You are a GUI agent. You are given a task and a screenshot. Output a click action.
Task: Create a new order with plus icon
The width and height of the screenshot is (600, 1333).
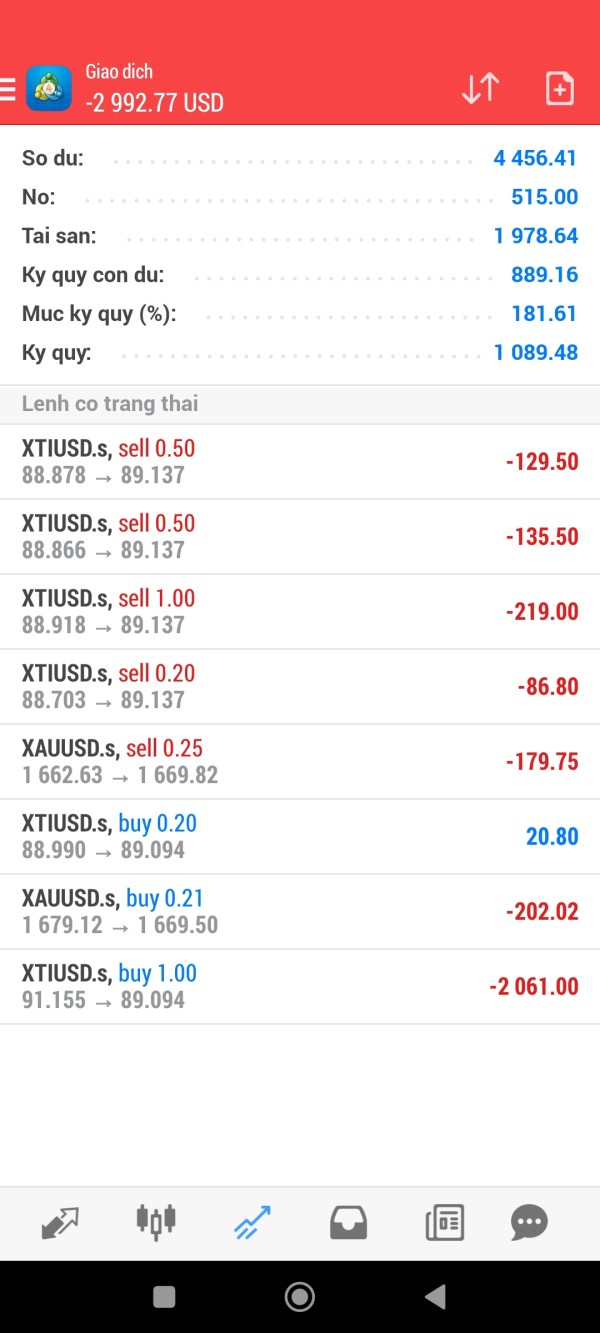click(560, 88)
